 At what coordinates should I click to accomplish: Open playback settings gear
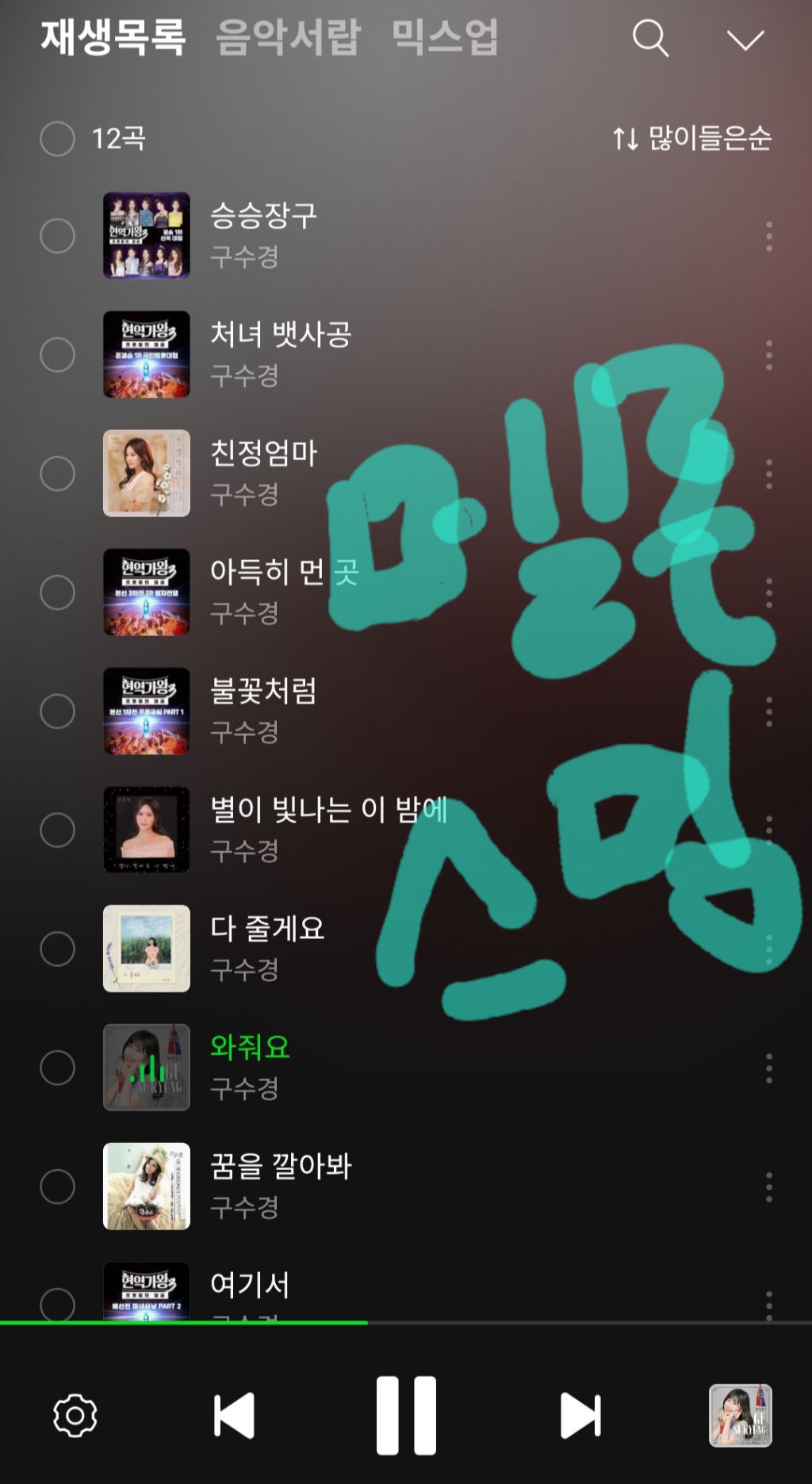(x=75, y=1416)
